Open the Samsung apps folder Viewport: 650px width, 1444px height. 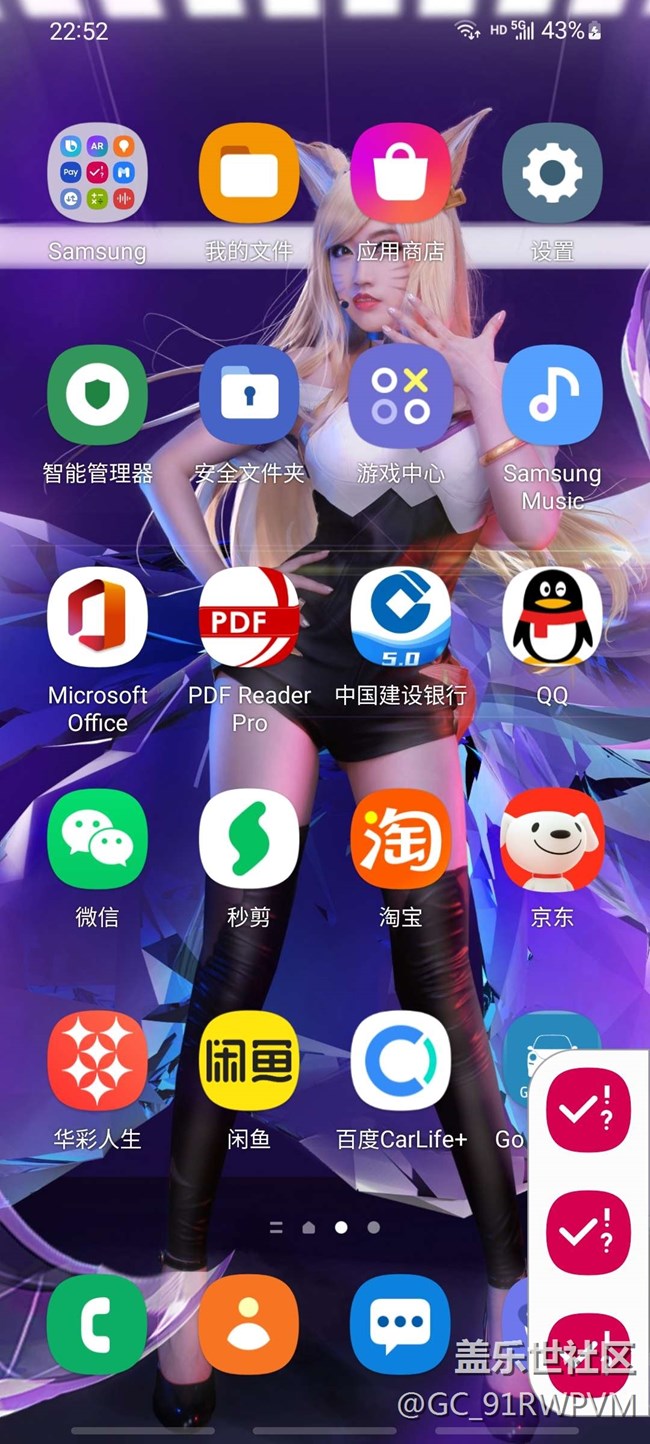(x=97, y=172)
